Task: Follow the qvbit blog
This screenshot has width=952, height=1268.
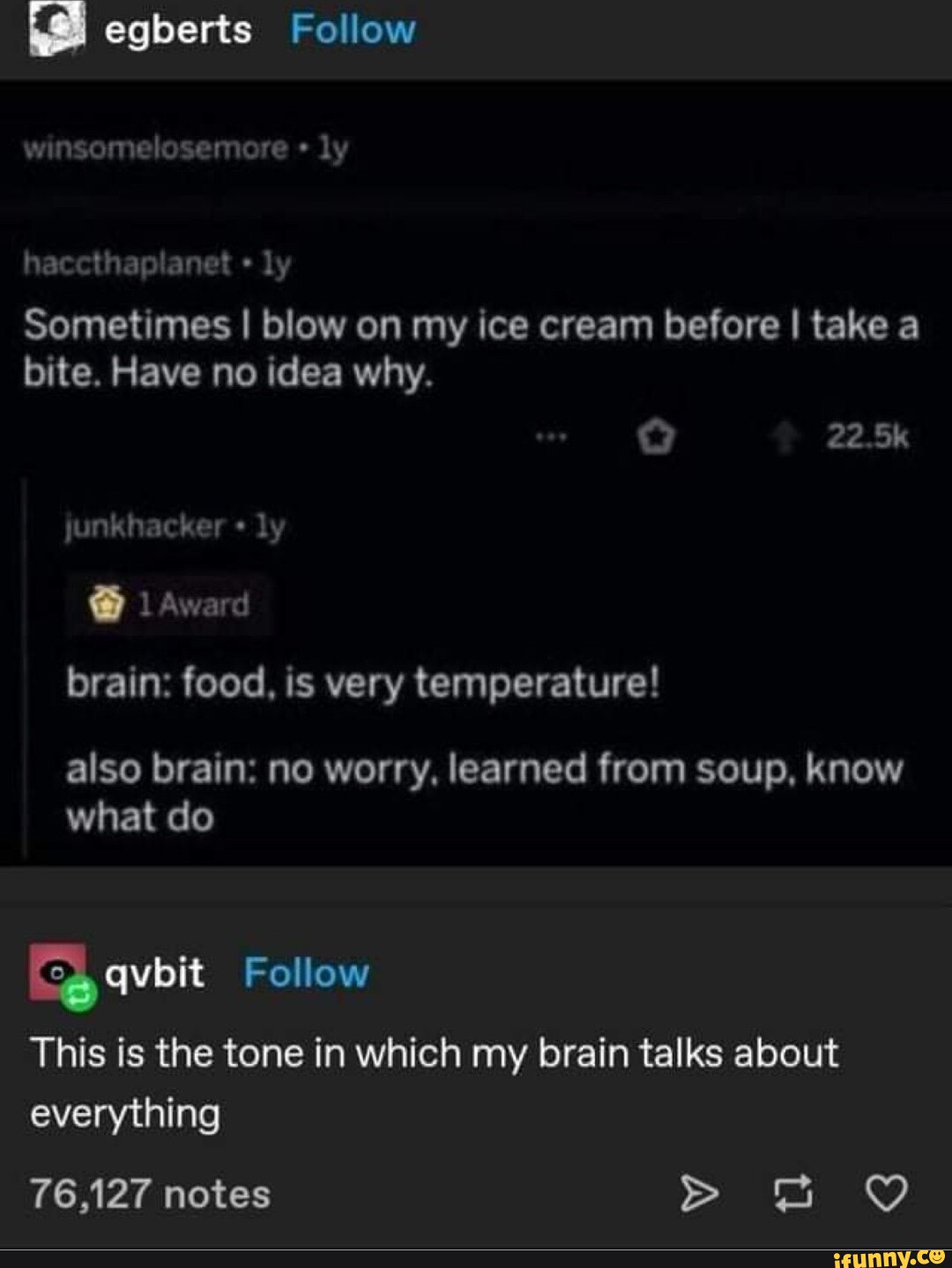Action: 306,973
